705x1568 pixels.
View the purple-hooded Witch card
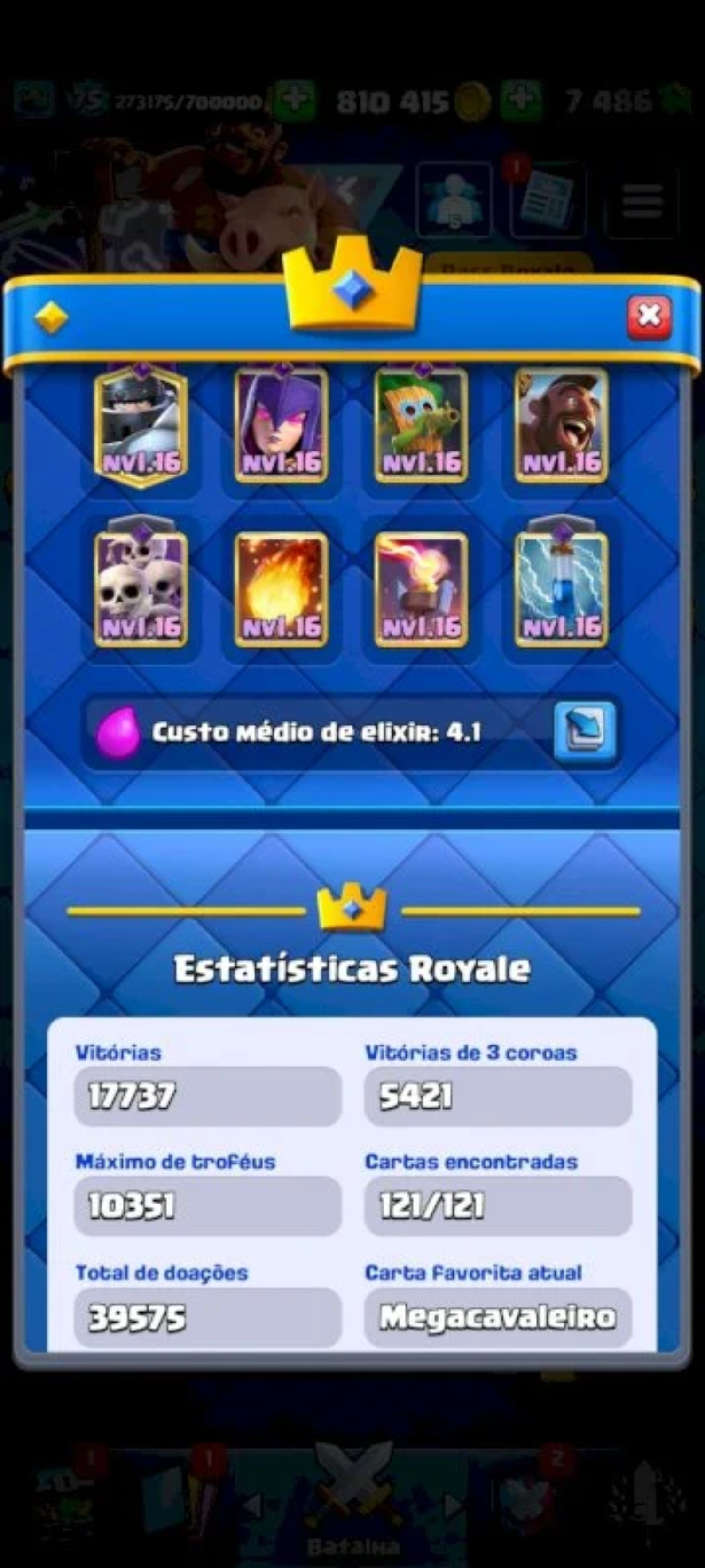[x=281, y=426]
